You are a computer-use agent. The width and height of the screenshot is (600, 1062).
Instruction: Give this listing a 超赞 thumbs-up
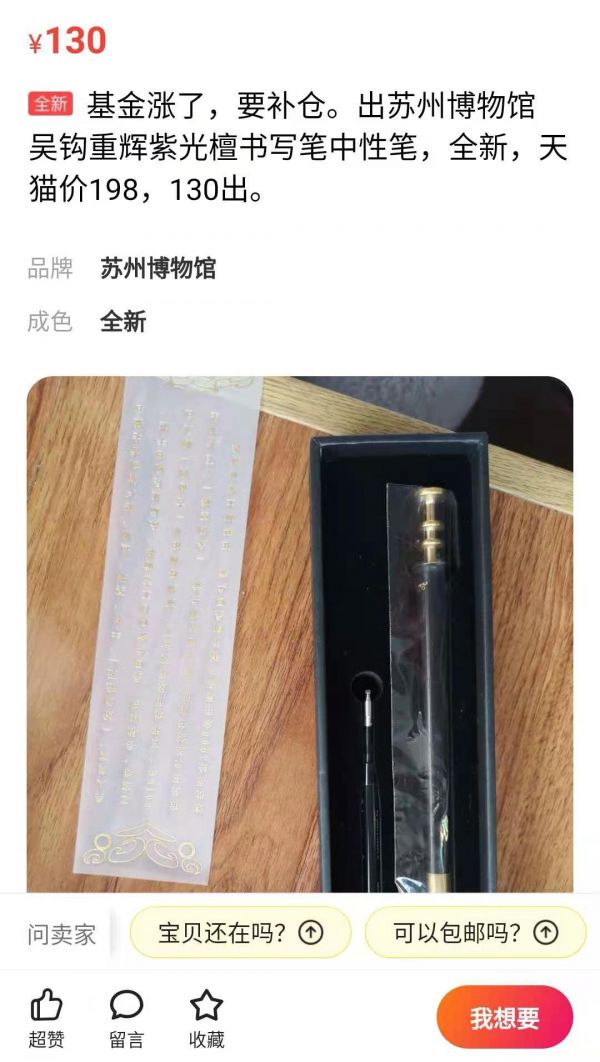pos(46,1017)
